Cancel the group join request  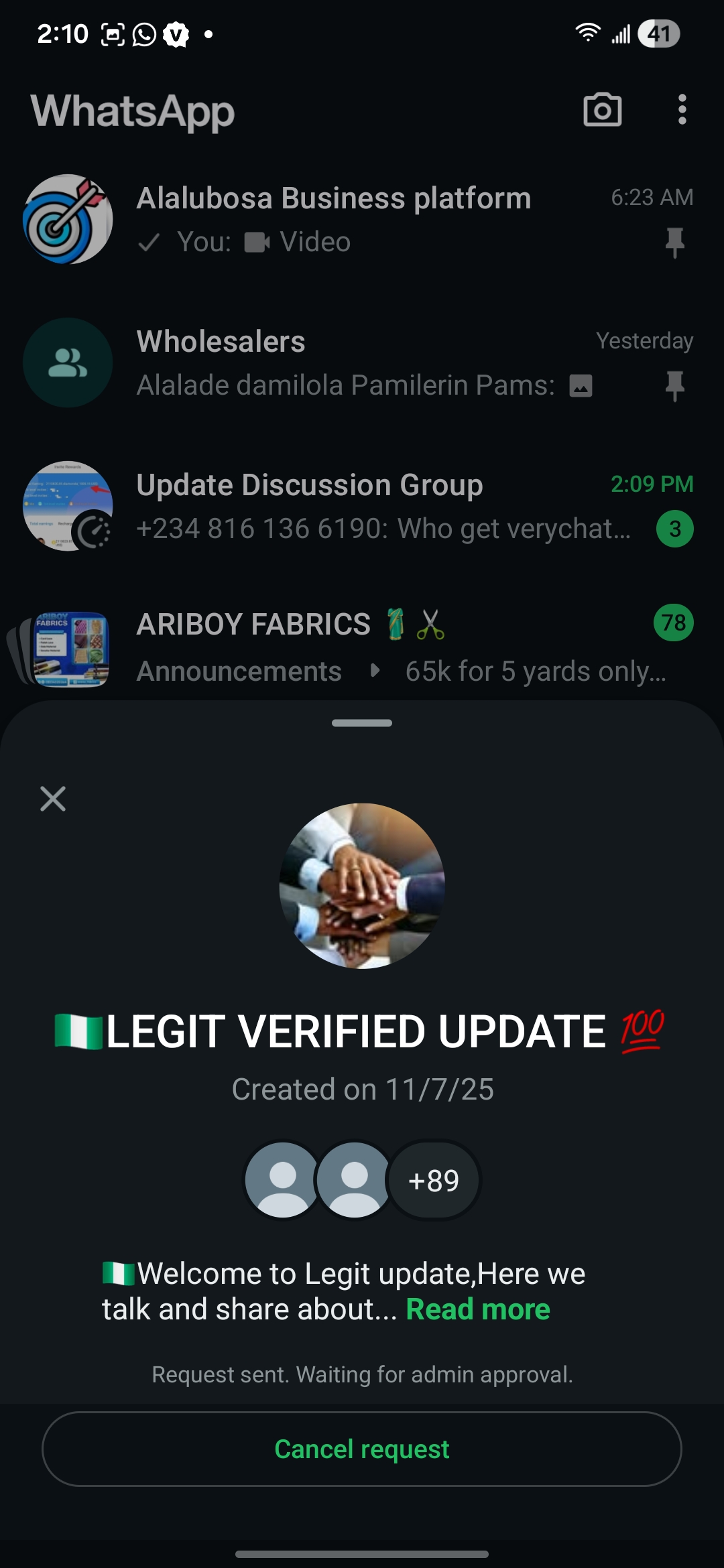click(x=362, y=1449)
